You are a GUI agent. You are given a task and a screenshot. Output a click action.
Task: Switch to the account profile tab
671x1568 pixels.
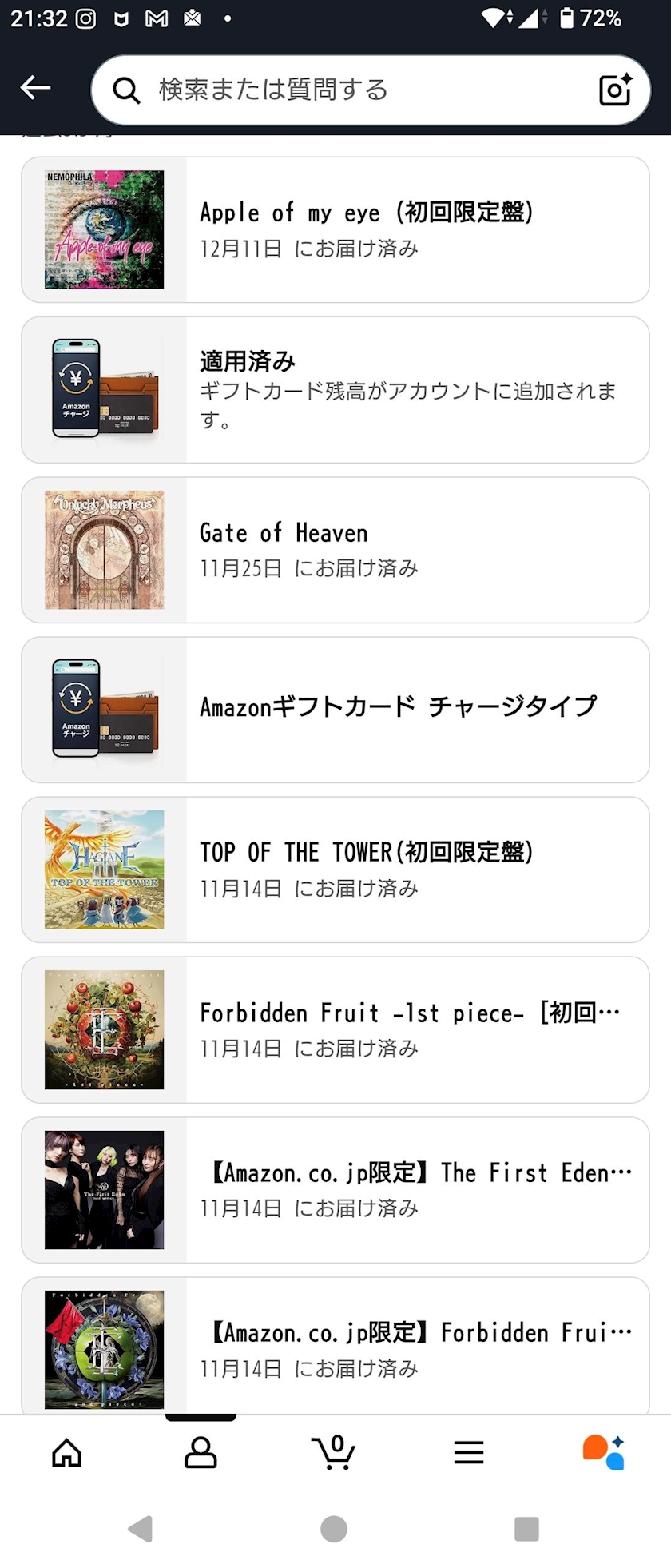(201, 1452)
